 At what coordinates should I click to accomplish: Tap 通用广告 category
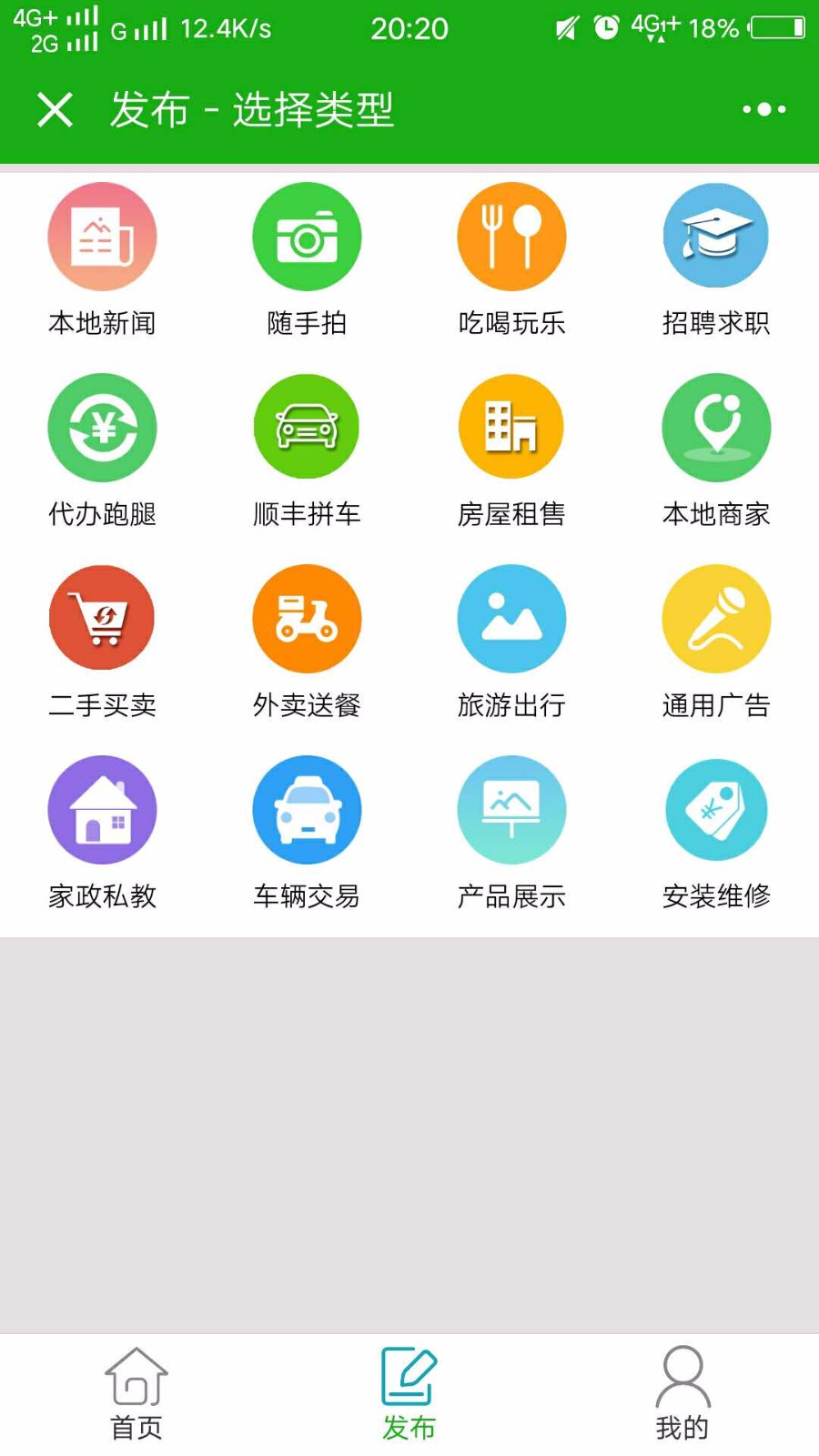coord(716,642)
